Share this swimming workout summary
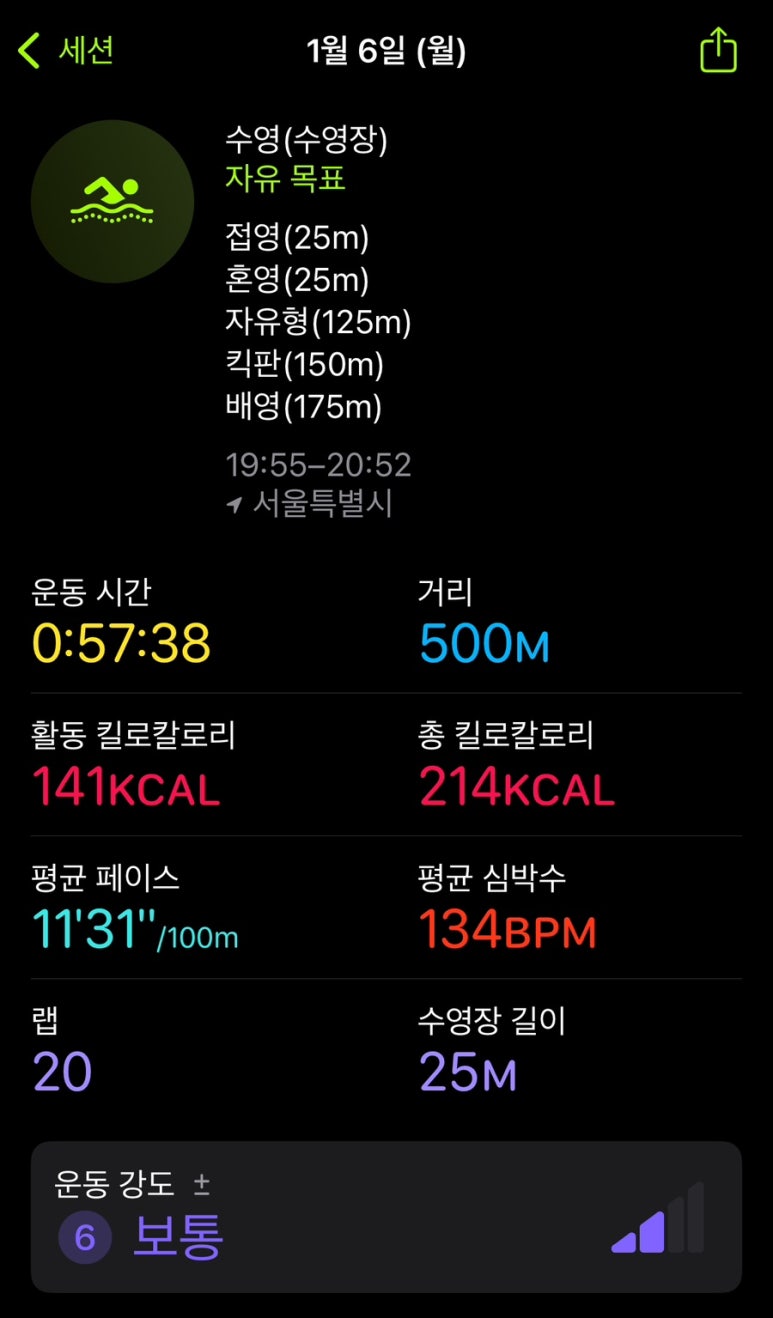 [x=718, y=50]
